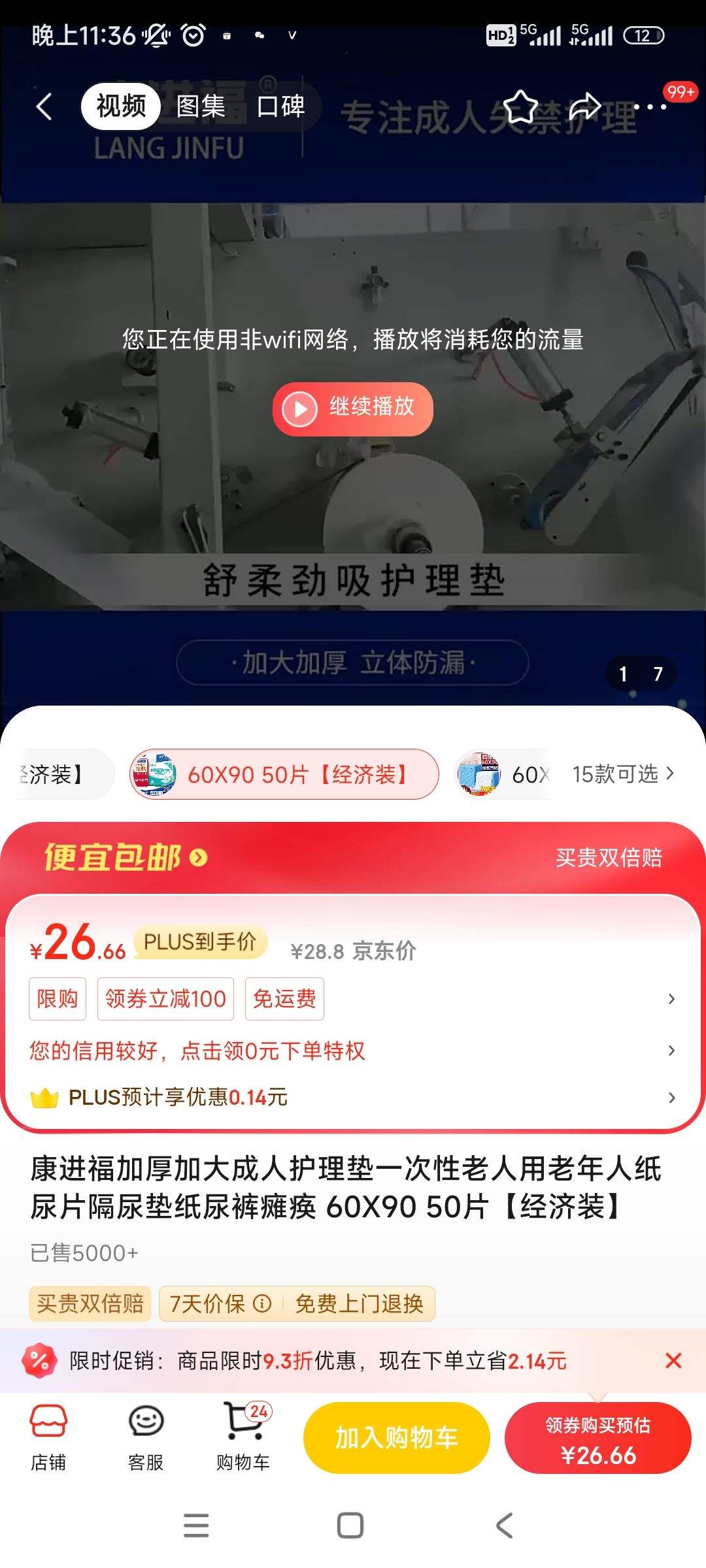Tap 继续播放 to resume video playback
Screen dimensions: 706x1568
click(x=352, y=408)
